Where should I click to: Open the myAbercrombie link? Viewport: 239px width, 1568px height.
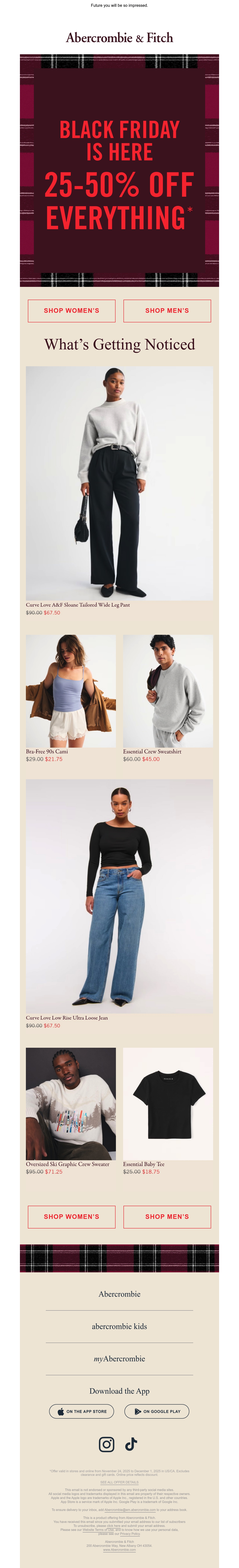[119, 1359]
